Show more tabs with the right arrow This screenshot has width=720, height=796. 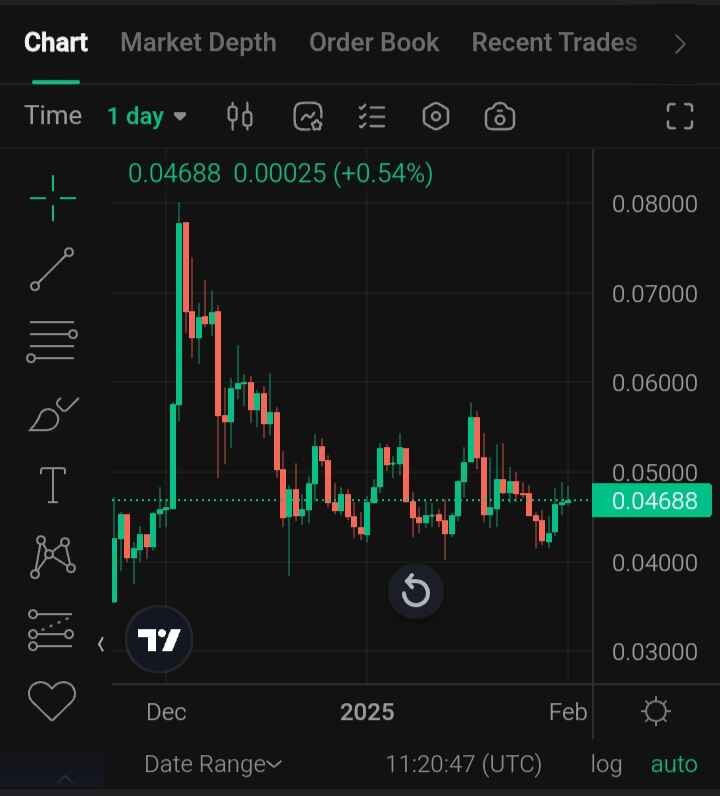point(680,44)
